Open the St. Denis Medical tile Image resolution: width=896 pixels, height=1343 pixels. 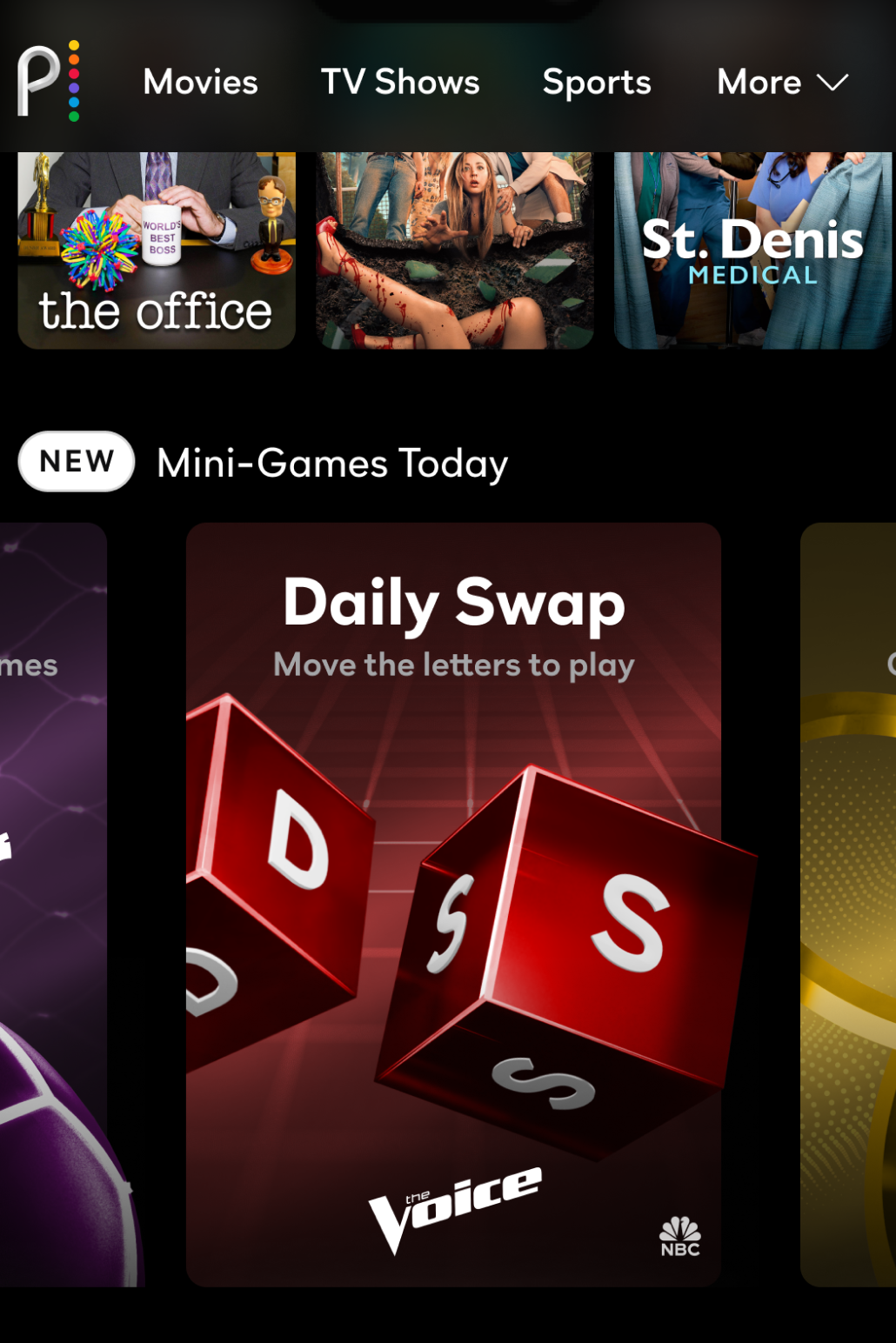click(x=753, y=252)
